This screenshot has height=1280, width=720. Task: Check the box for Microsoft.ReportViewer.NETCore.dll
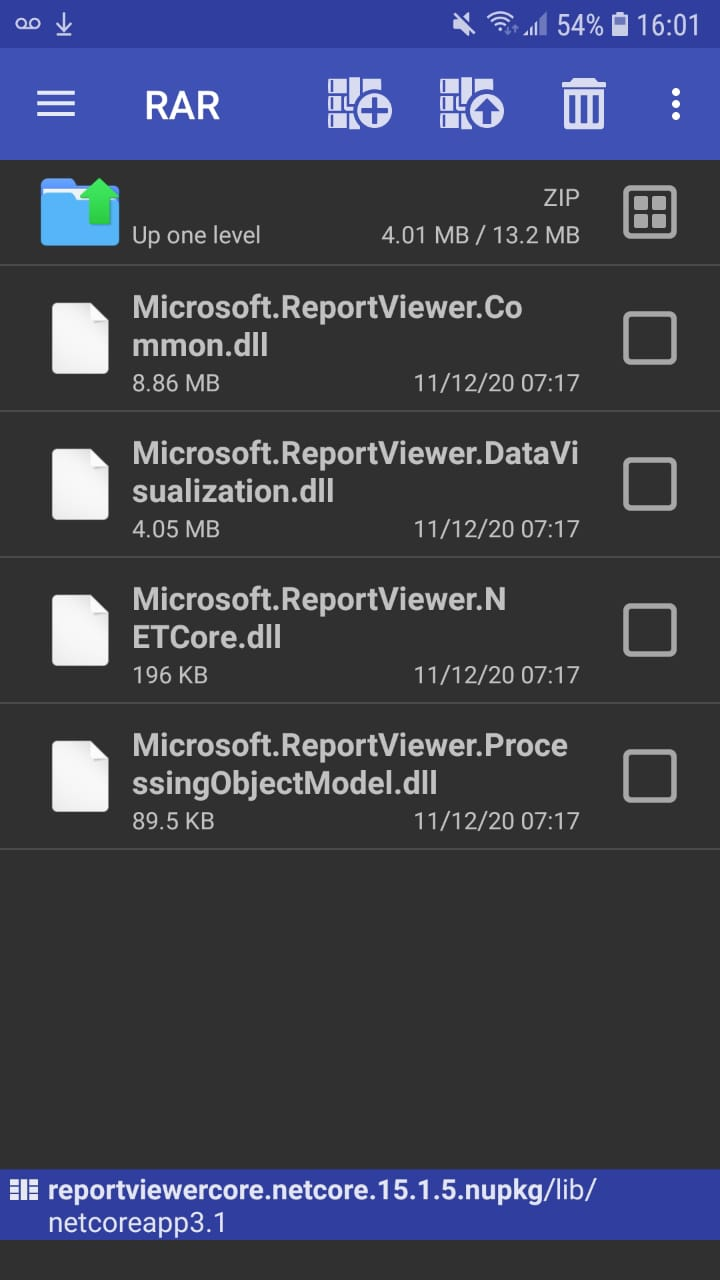click(x=650, y=630)
